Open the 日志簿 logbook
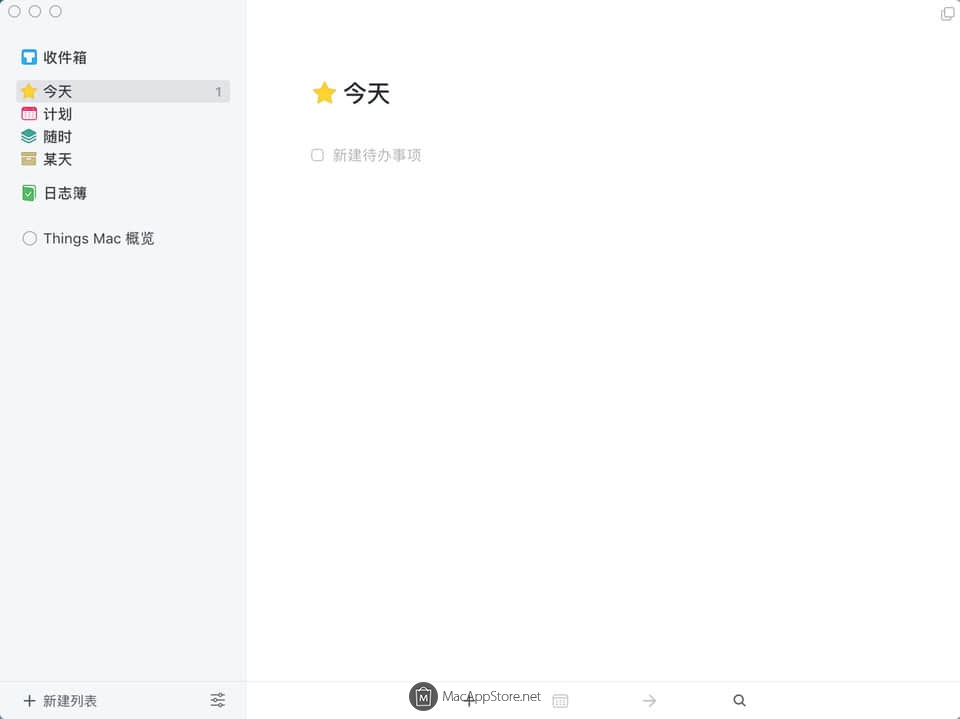Screen dimensions: 960x719 (x=64, y=193)
